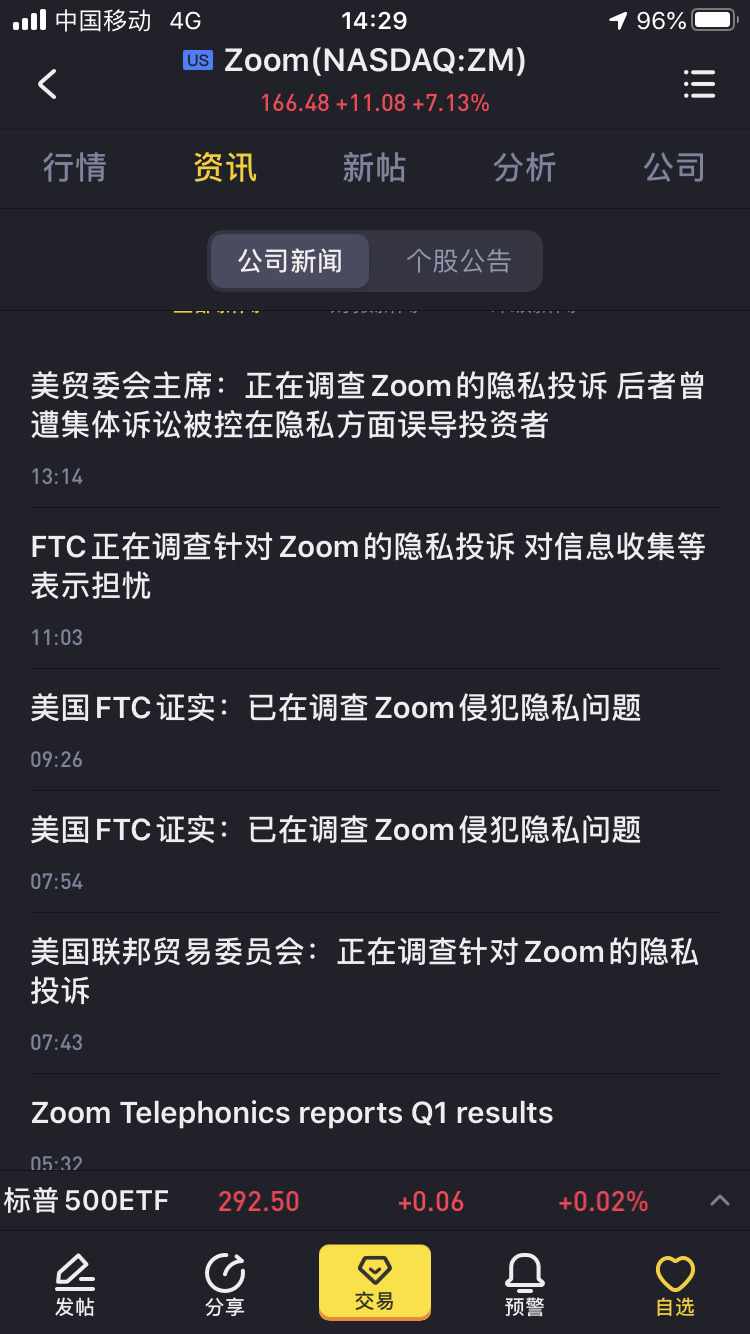Tap the yellow 交易 button

(375, 1282)
